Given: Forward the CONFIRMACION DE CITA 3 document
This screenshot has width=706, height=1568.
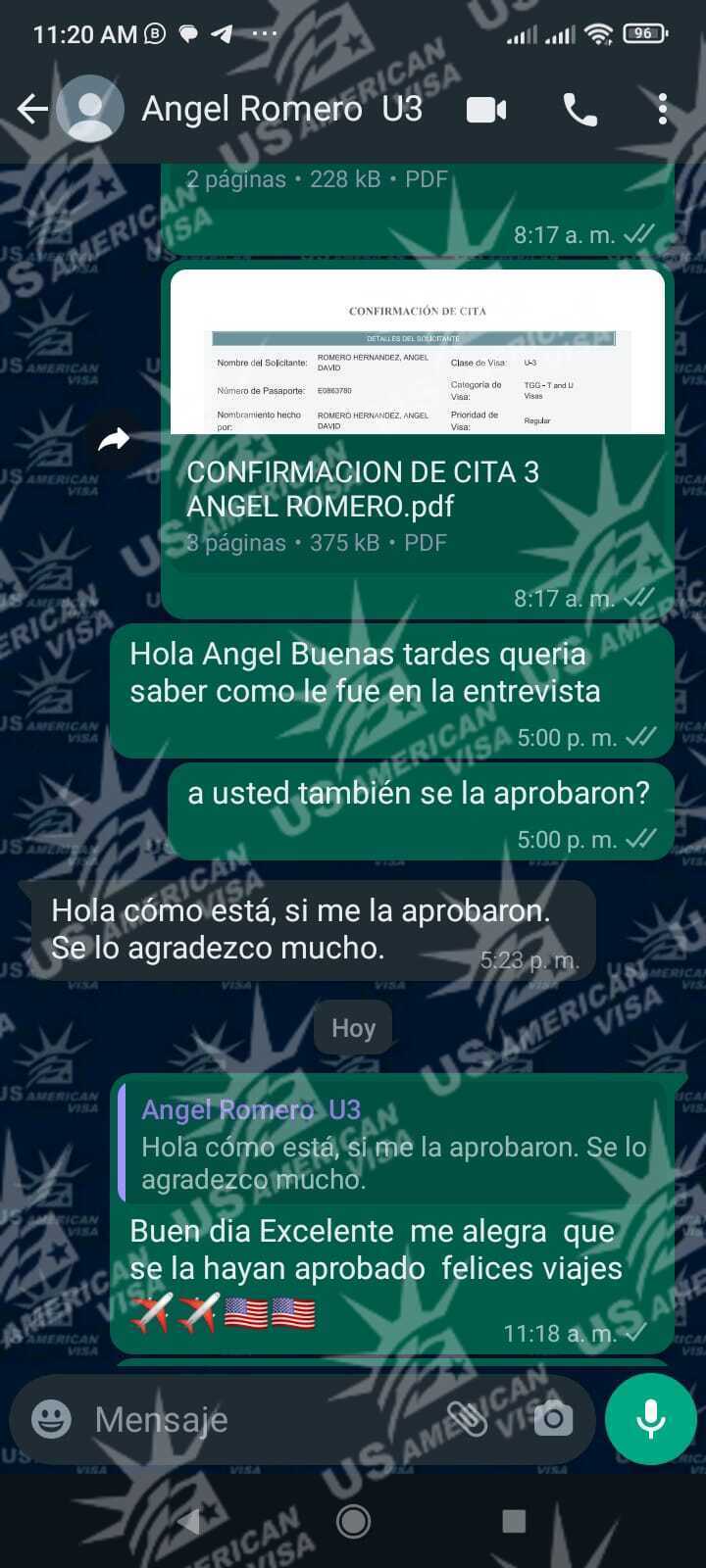Looking at the screenshot, I should point(114,440).
